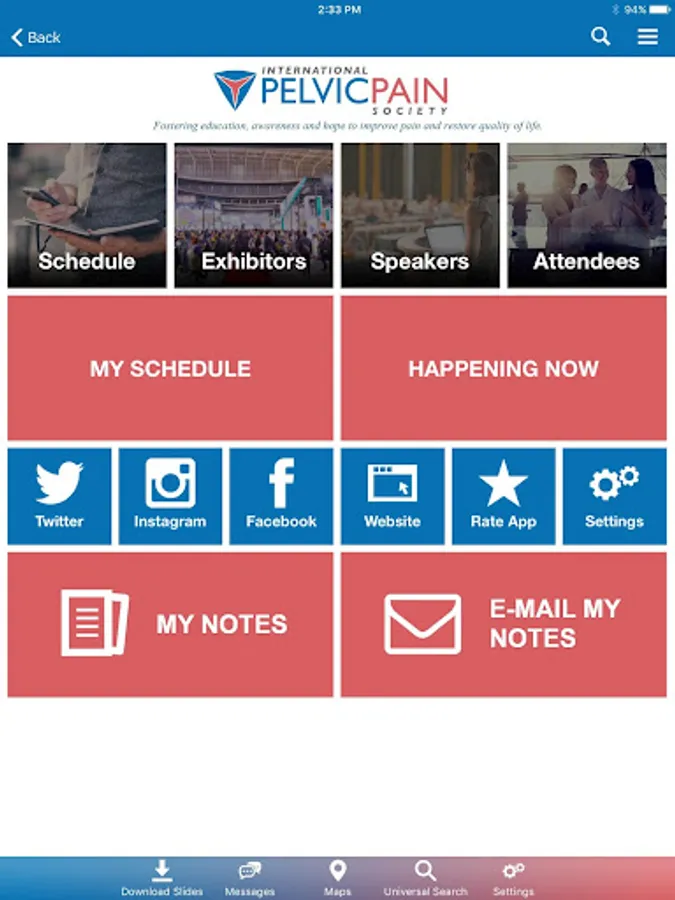Screen dimensions: 675x900
Task: Open the hamburger menu
Action: pos(648,37)
